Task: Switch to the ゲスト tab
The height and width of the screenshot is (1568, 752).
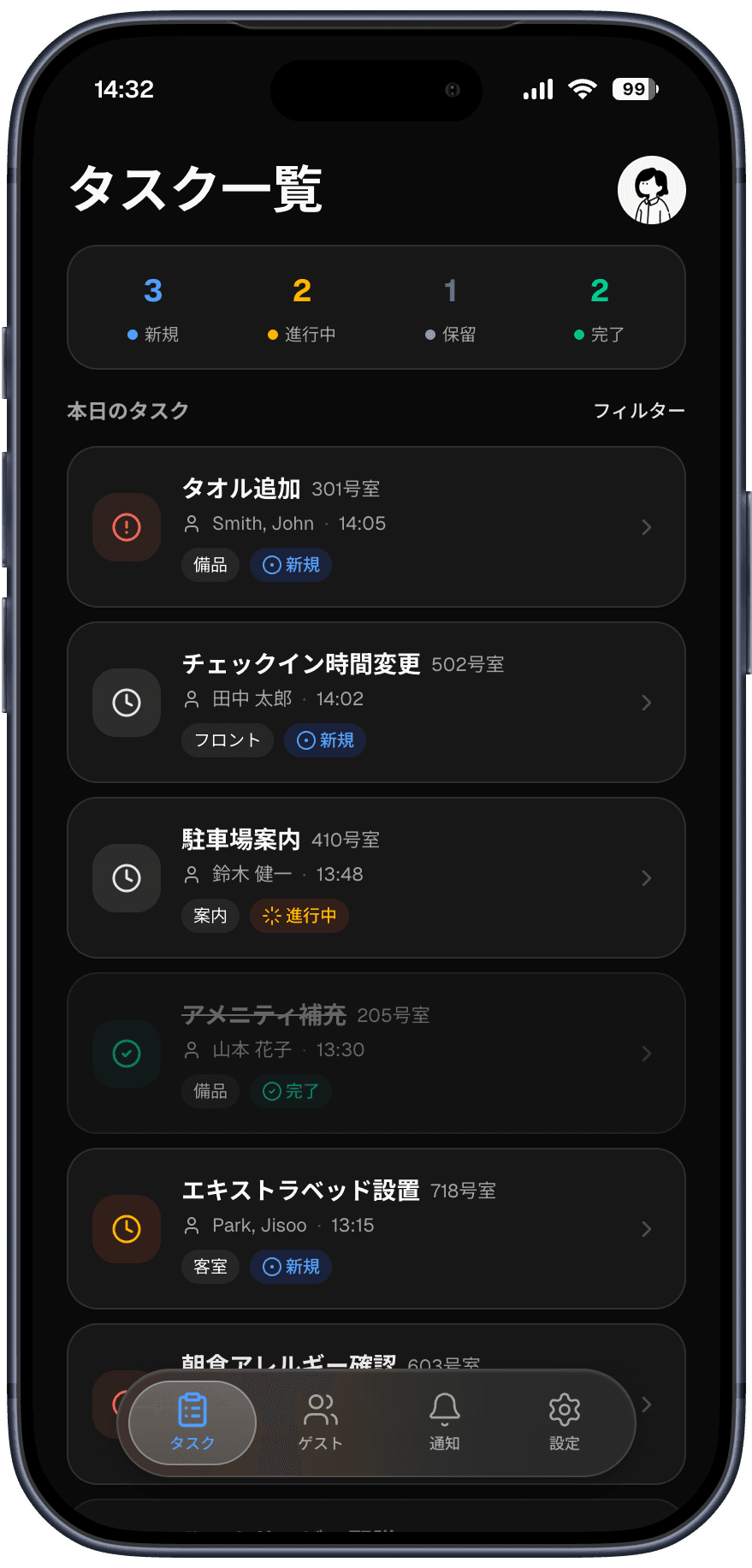Action: pos(321,1422)
